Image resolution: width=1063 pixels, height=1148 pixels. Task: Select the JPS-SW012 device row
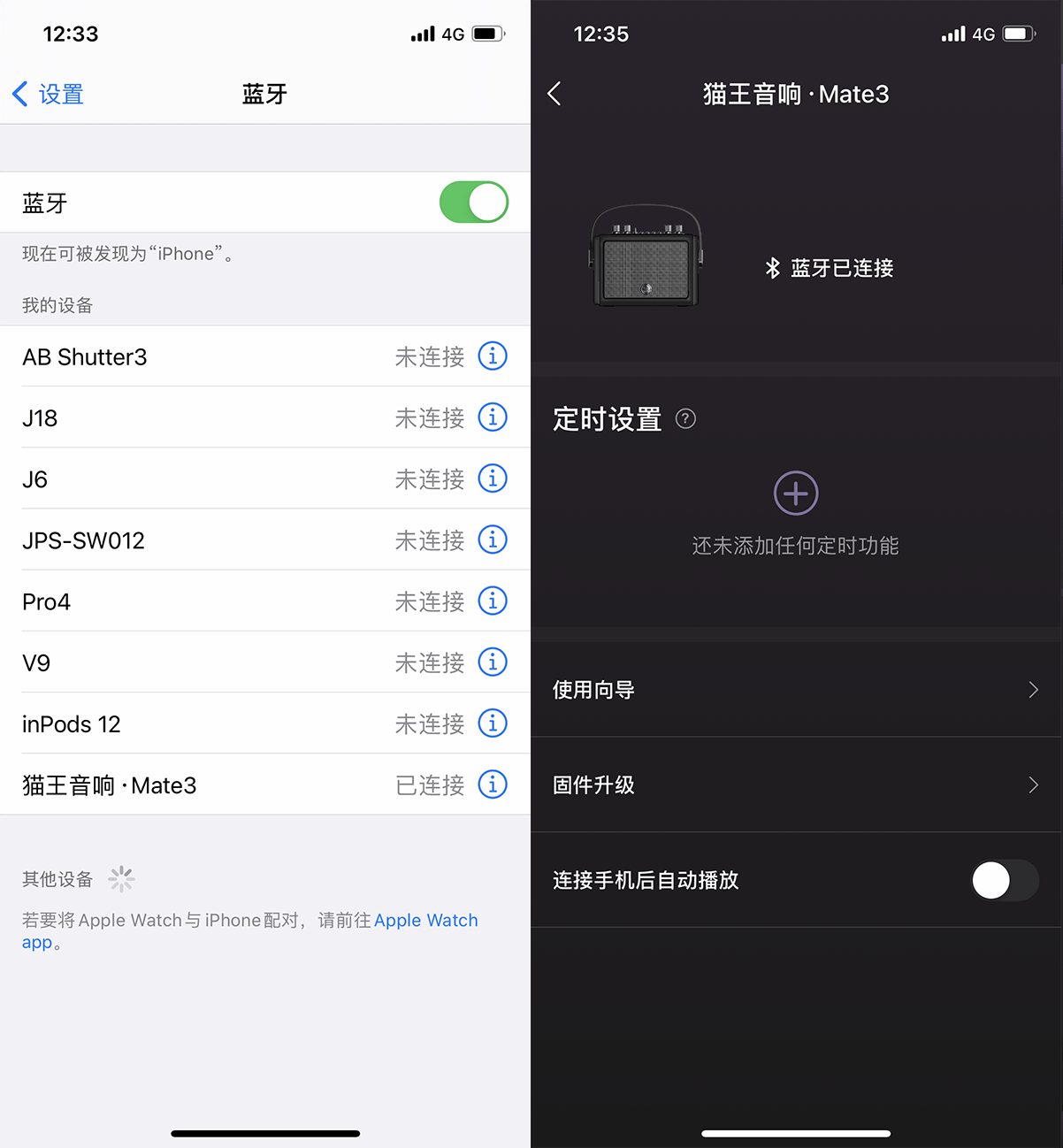pyautogui.click(x=221, y=540)
